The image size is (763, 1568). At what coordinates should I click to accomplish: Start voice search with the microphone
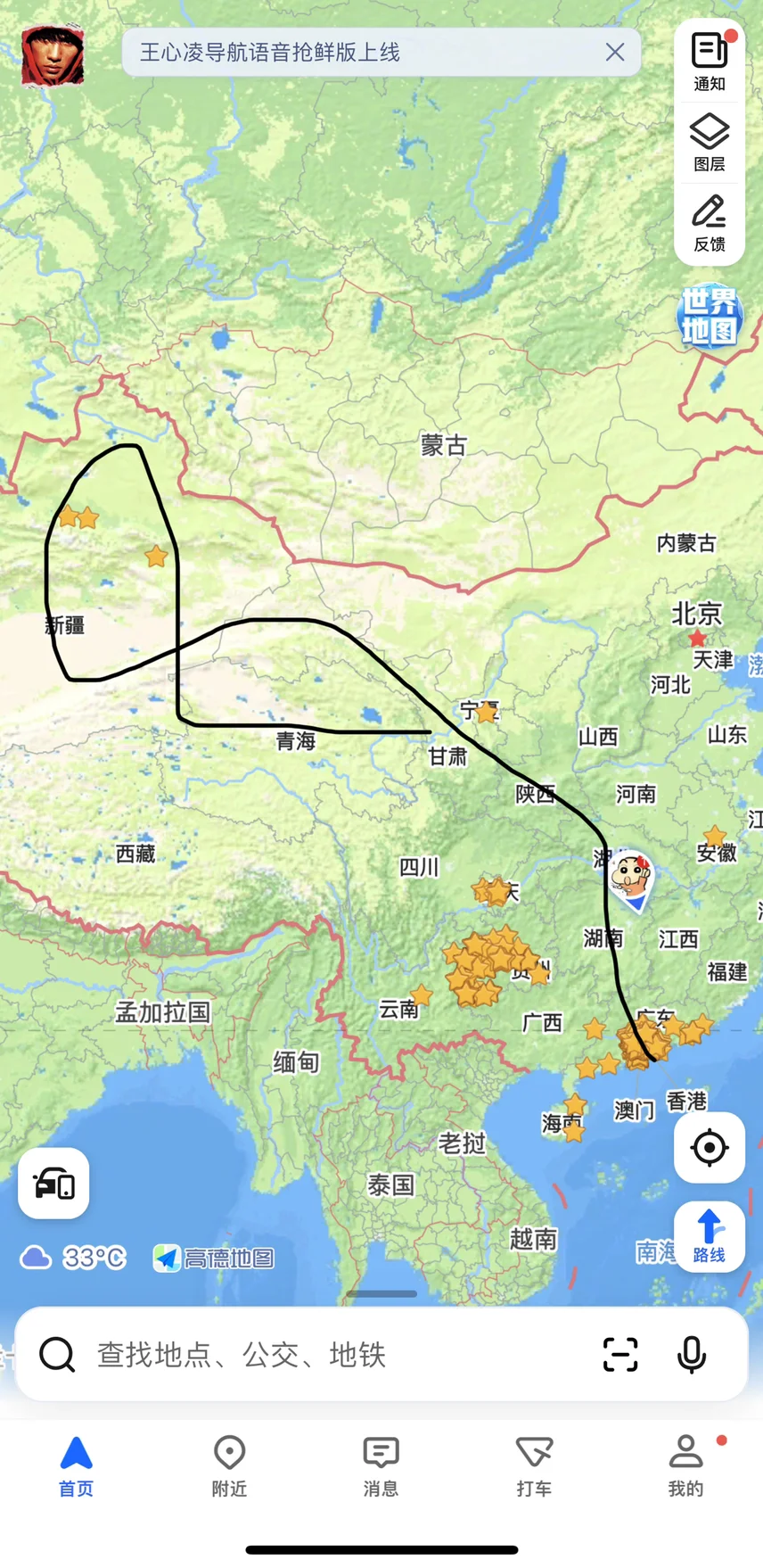click(x=692, y=1354)
